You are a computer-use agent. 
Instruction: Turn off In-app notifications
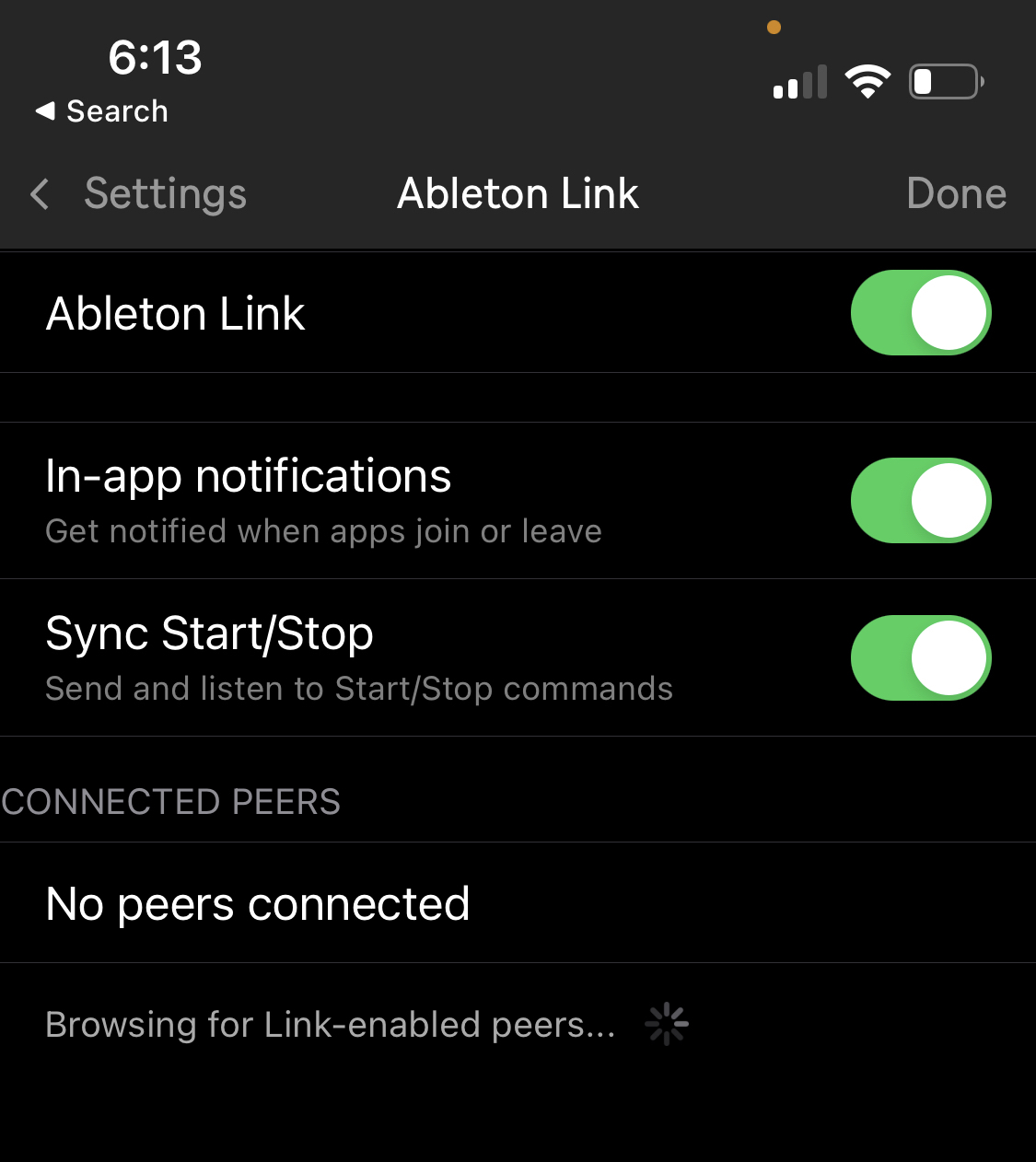[920, 500]
